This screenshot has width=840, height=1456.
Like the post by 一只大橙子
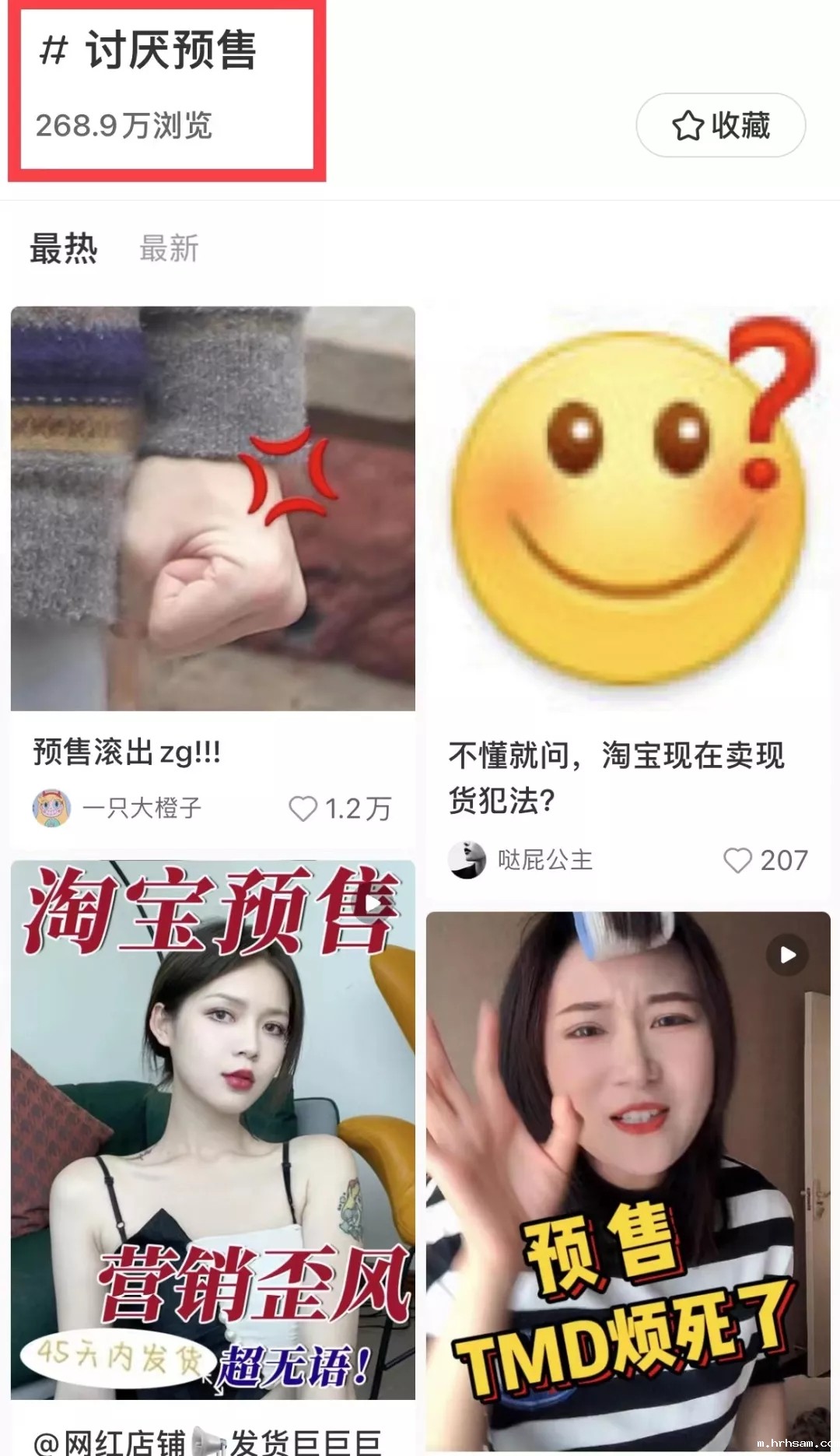[x=304, y=809]
